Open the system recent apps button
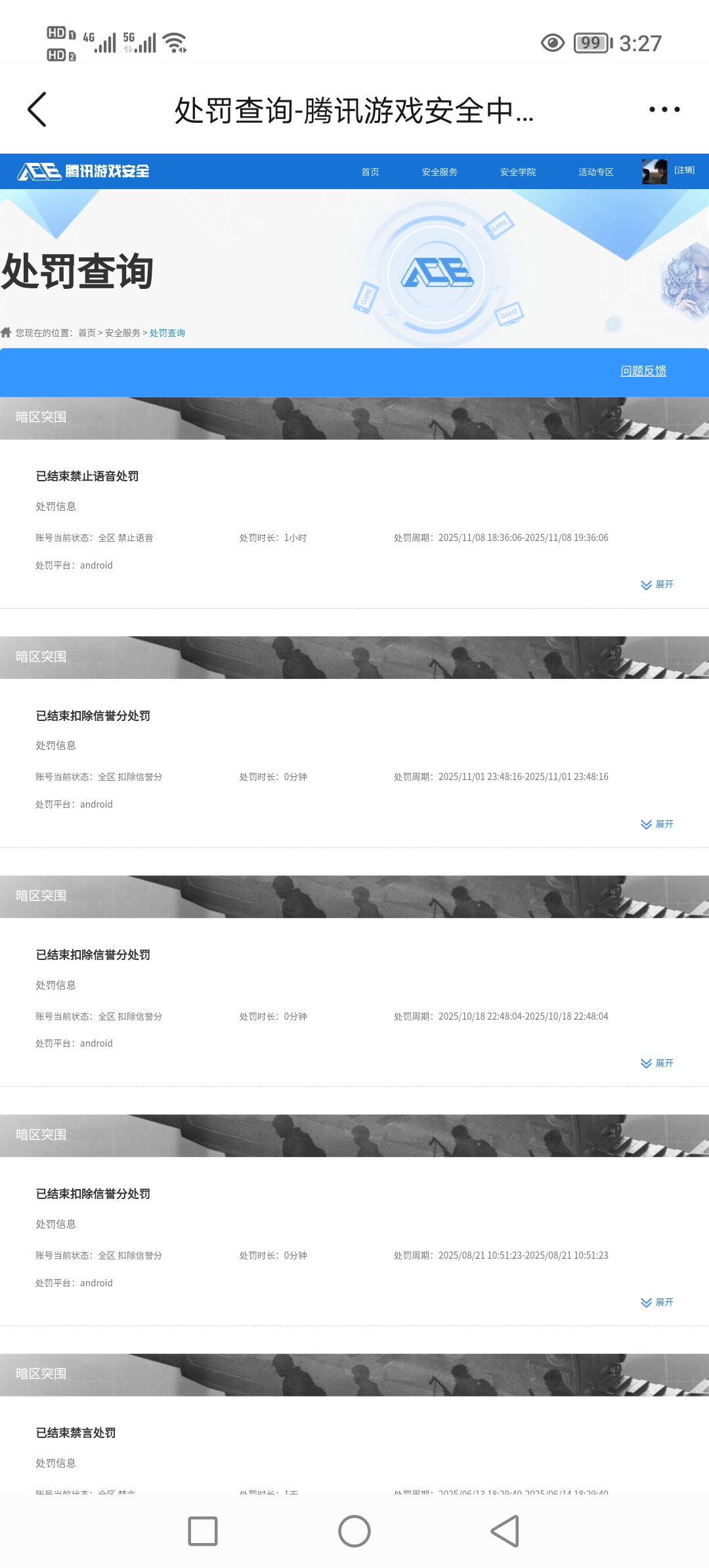This screenshot has width=709, height=1568. 203,1531
